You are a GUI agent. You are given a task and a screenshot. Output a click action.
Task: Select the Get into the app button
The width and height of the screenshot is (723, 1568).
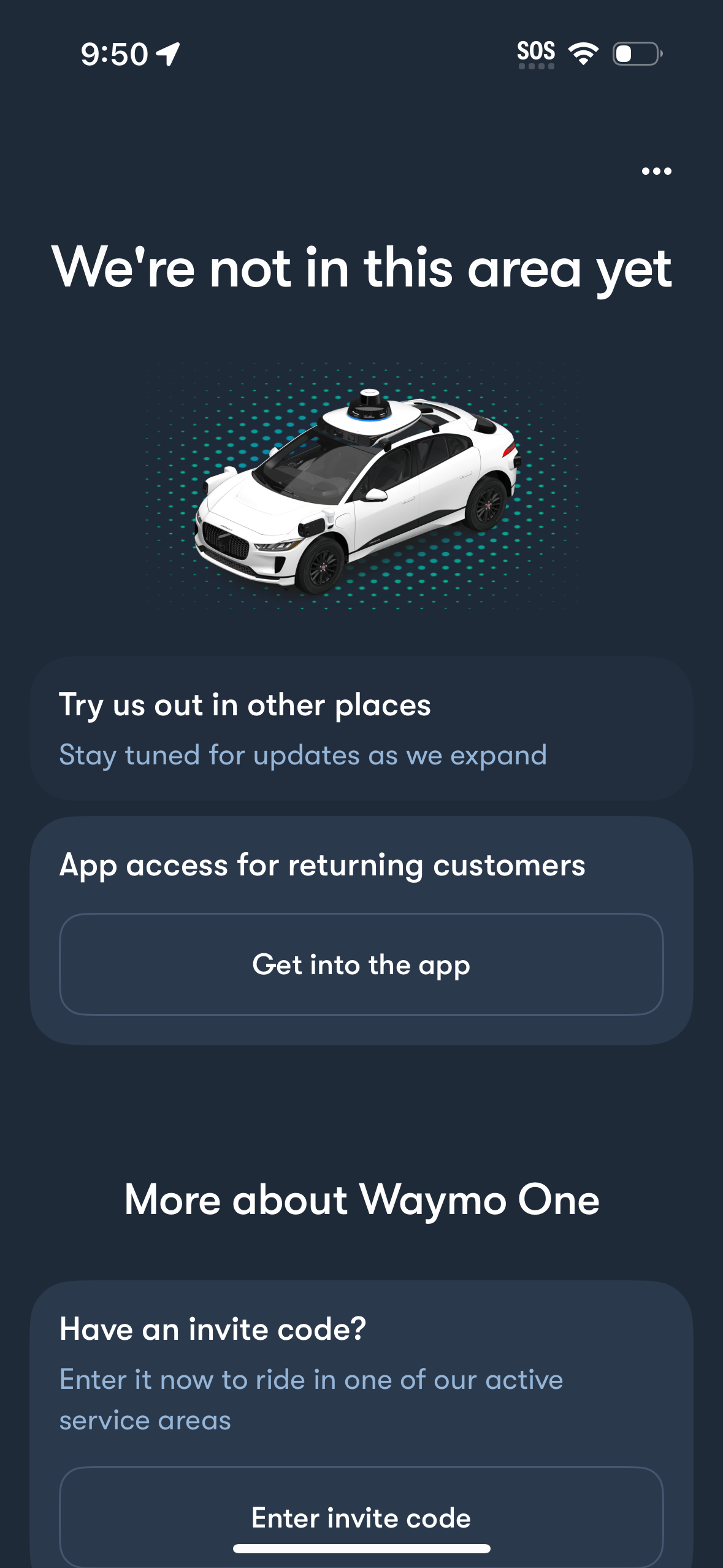click(x=361, y=964)
